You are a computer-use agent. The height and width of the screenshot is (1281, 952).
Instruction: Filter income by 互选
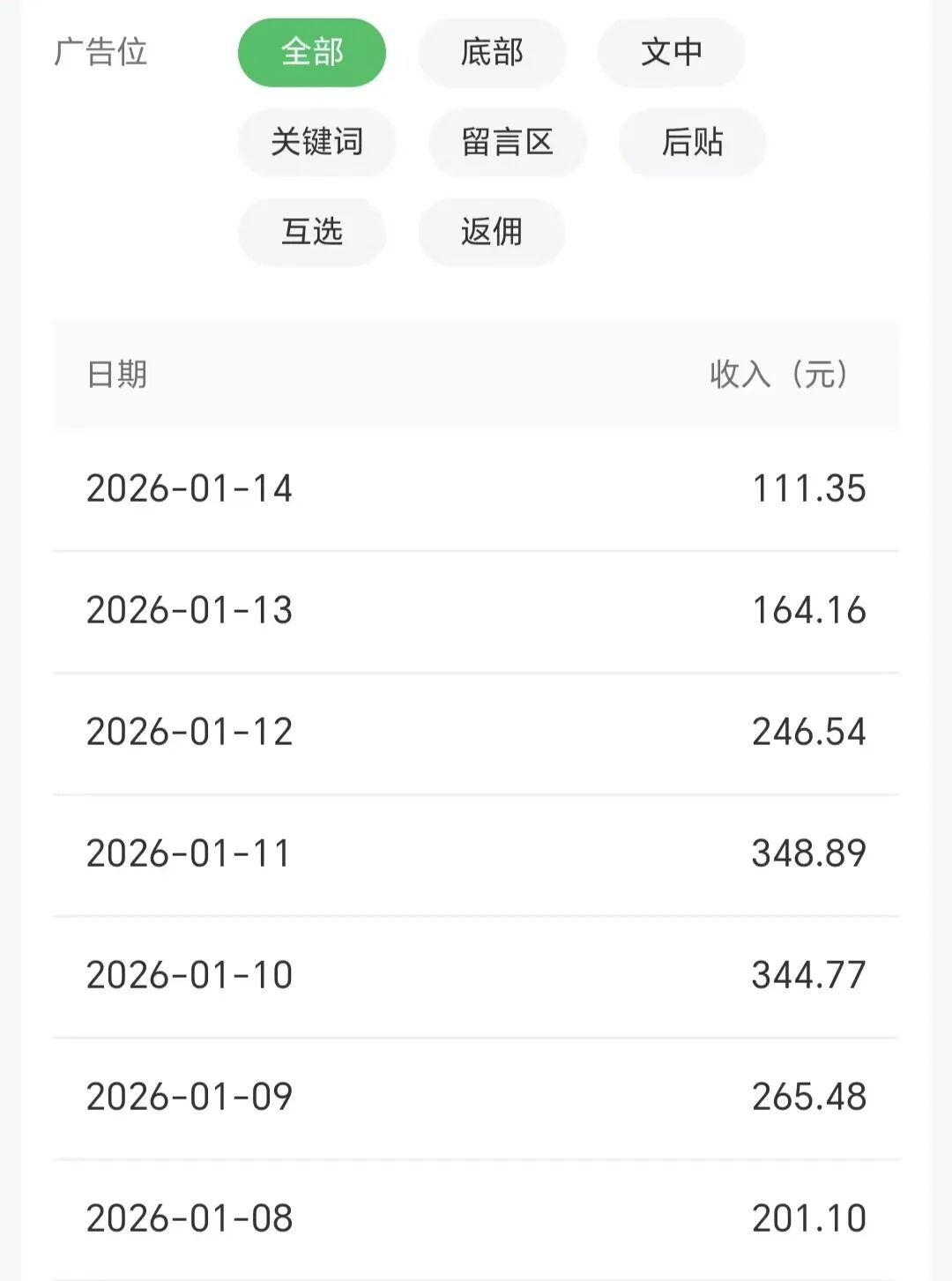coord(312,232)
